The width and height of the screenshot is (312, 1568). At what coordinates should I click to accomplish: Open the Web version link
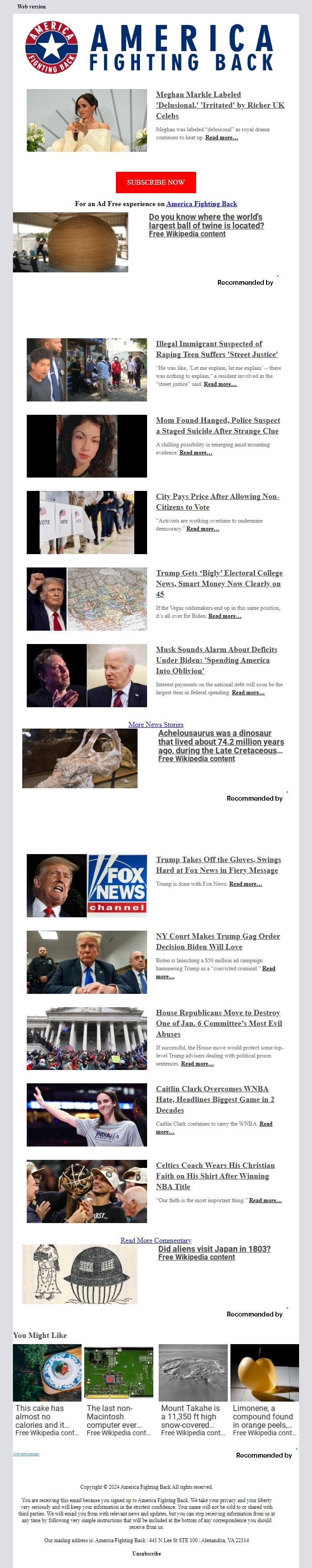[31, 7]
